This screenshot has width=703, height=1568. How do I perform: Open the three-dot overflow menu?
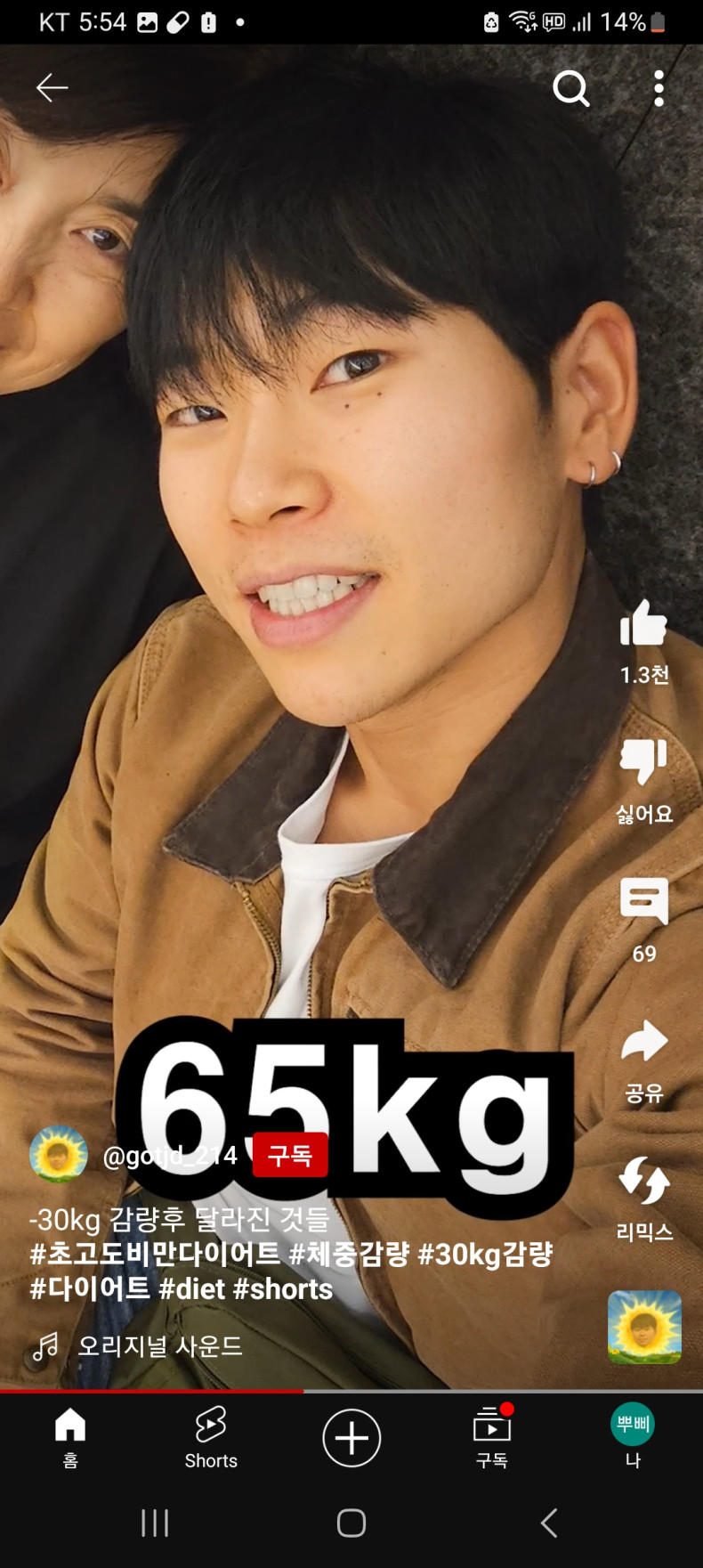tap(659, 88)
